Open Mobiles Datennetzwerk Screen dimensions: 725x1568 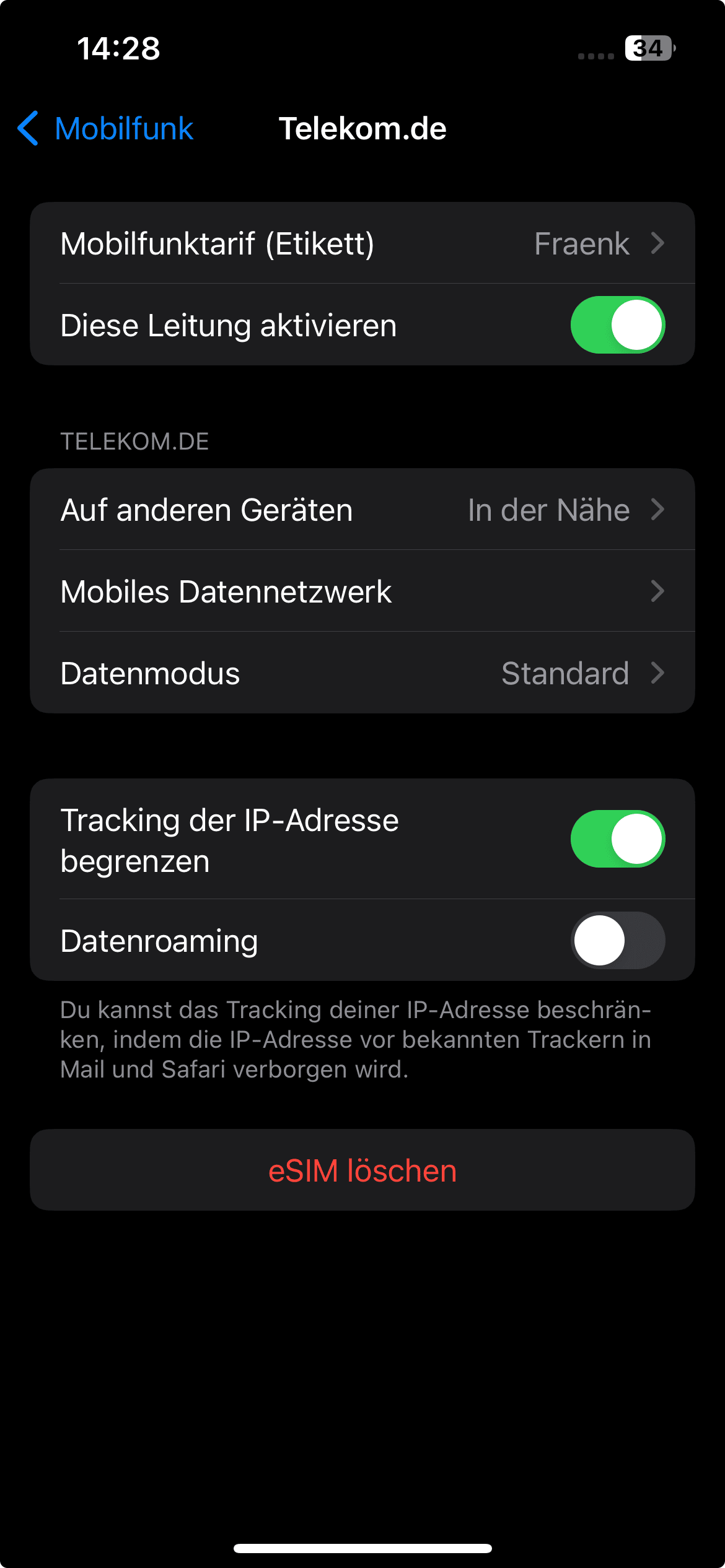[x=362, y=591]
